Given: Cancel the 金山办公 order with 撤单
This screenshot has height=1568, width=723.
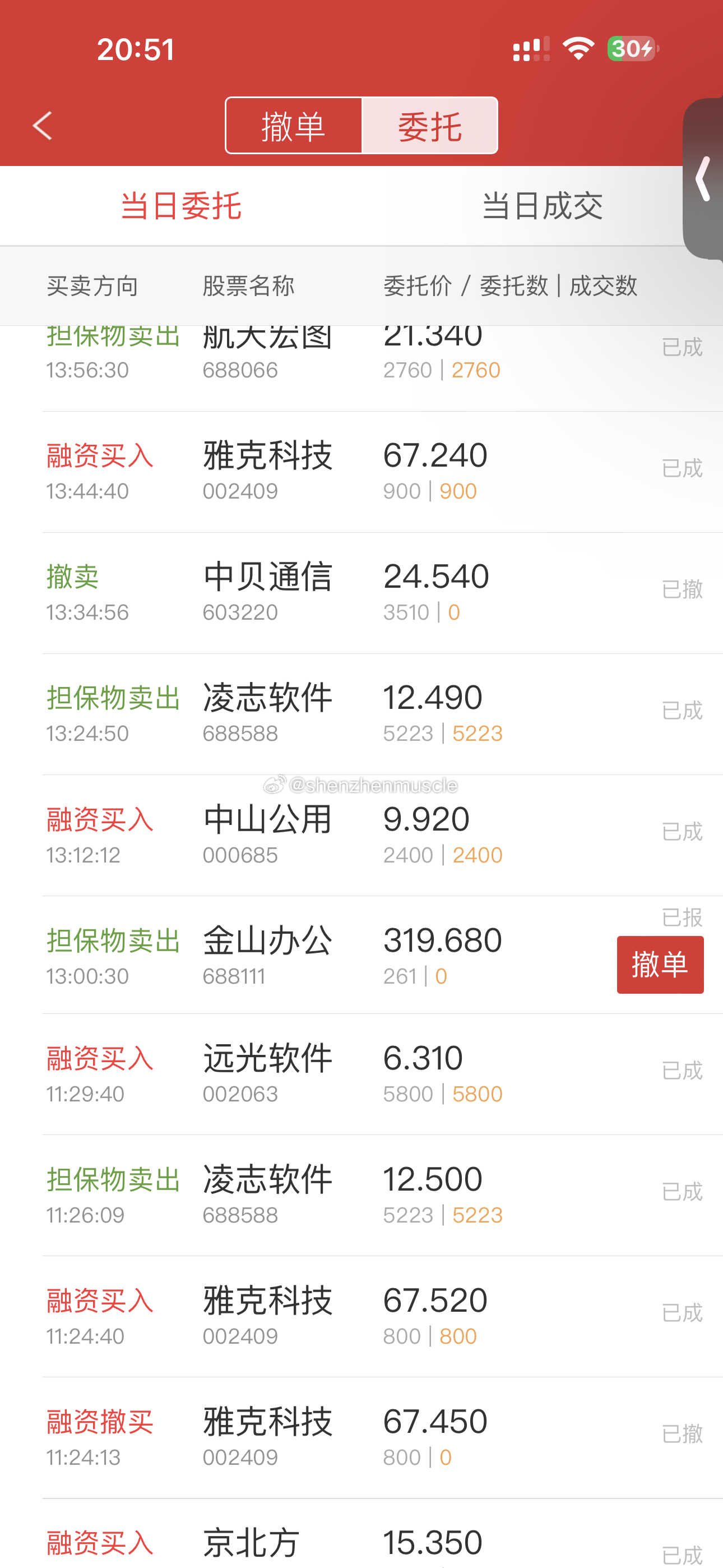Looking at the screenshot, I should coord(660,965).
